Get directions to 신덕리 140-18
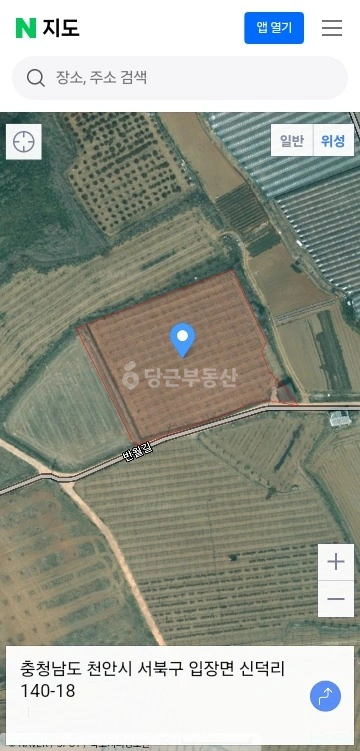The image size is (360, 751). pos(326,696)
